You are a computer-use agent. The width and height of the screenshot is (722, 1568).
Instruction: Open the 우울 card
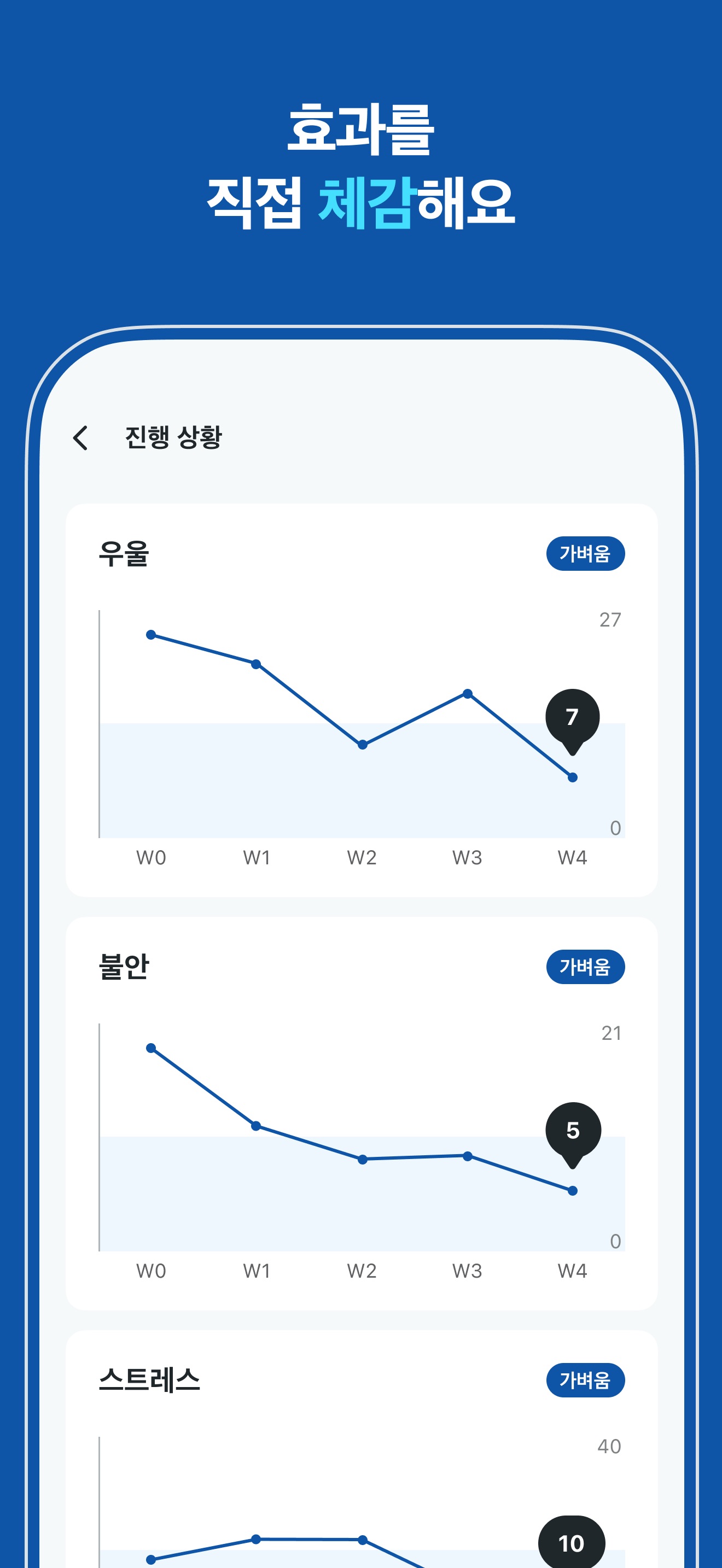pyautogui.click(x=361, y=700)
